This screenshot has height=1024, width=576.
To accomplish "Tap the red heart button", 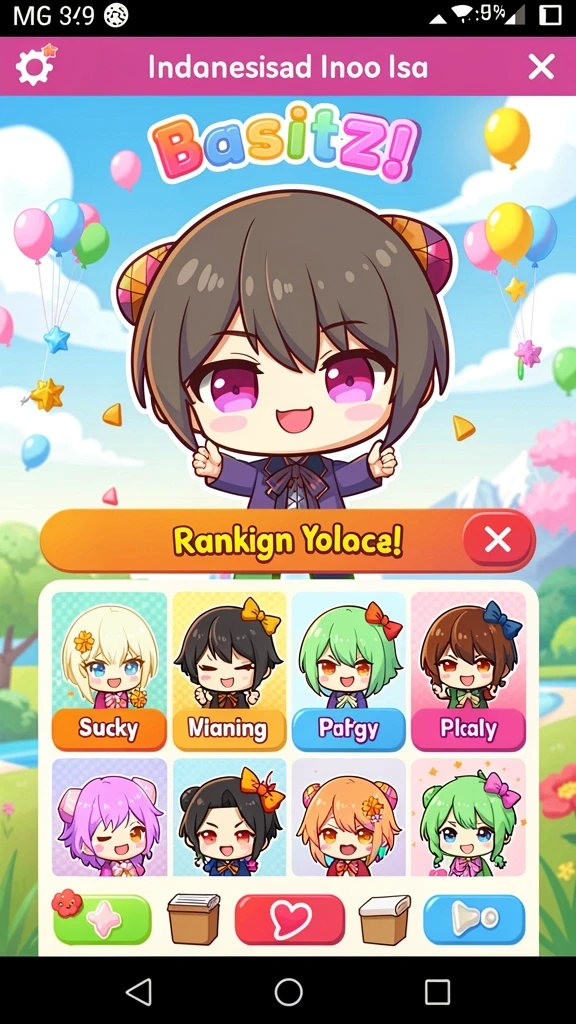I will point(289,920).
